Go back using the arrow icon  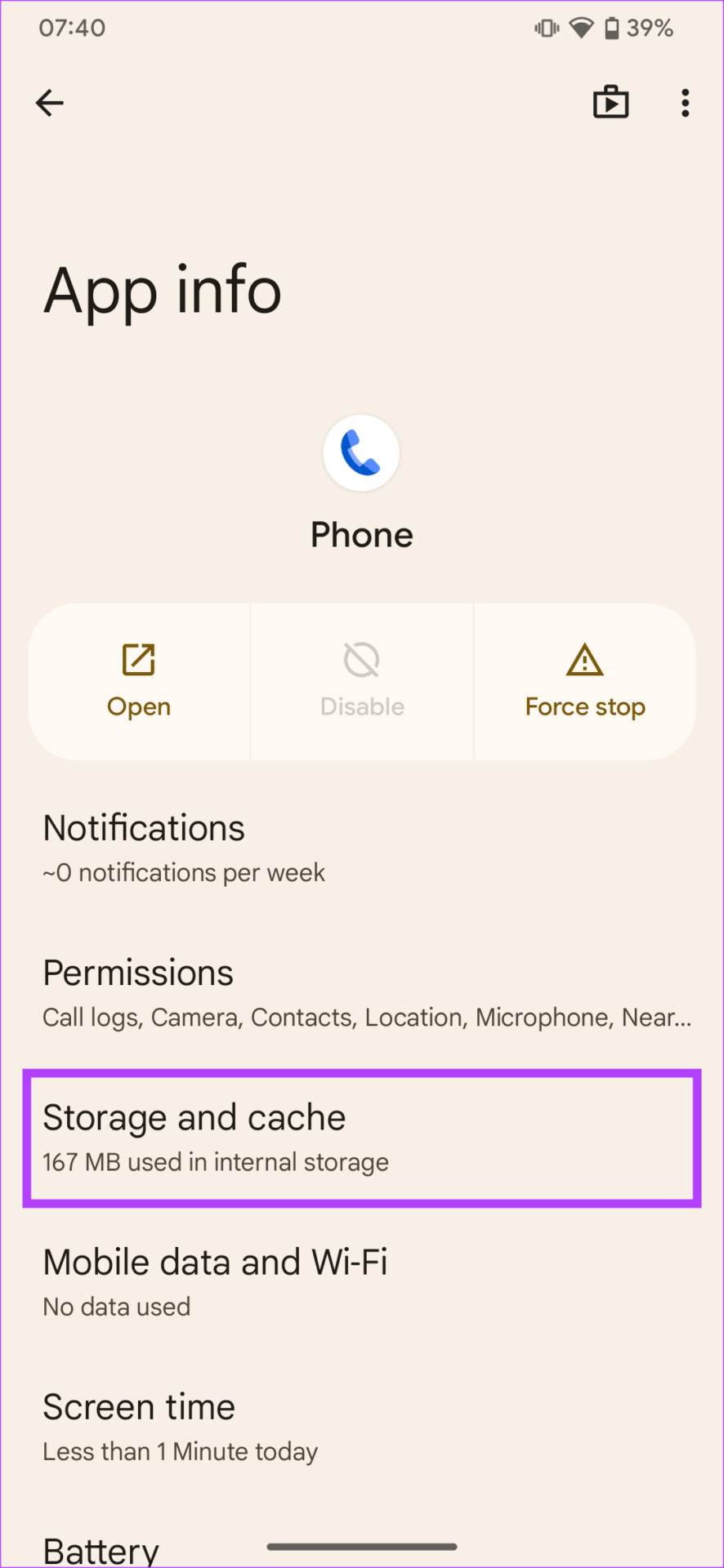(x=50, y=103)
